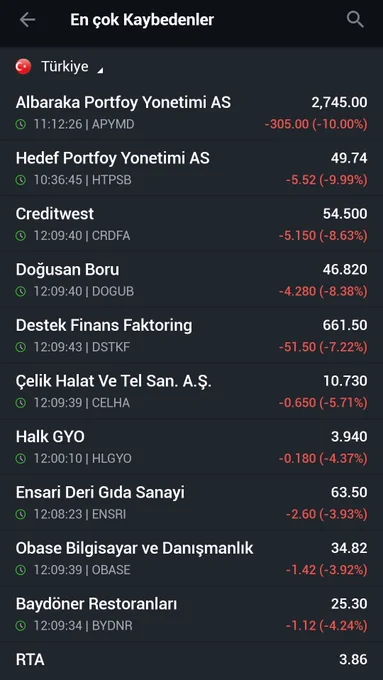Open Destek Finans Faktoring stock

[x=191, y=335]
